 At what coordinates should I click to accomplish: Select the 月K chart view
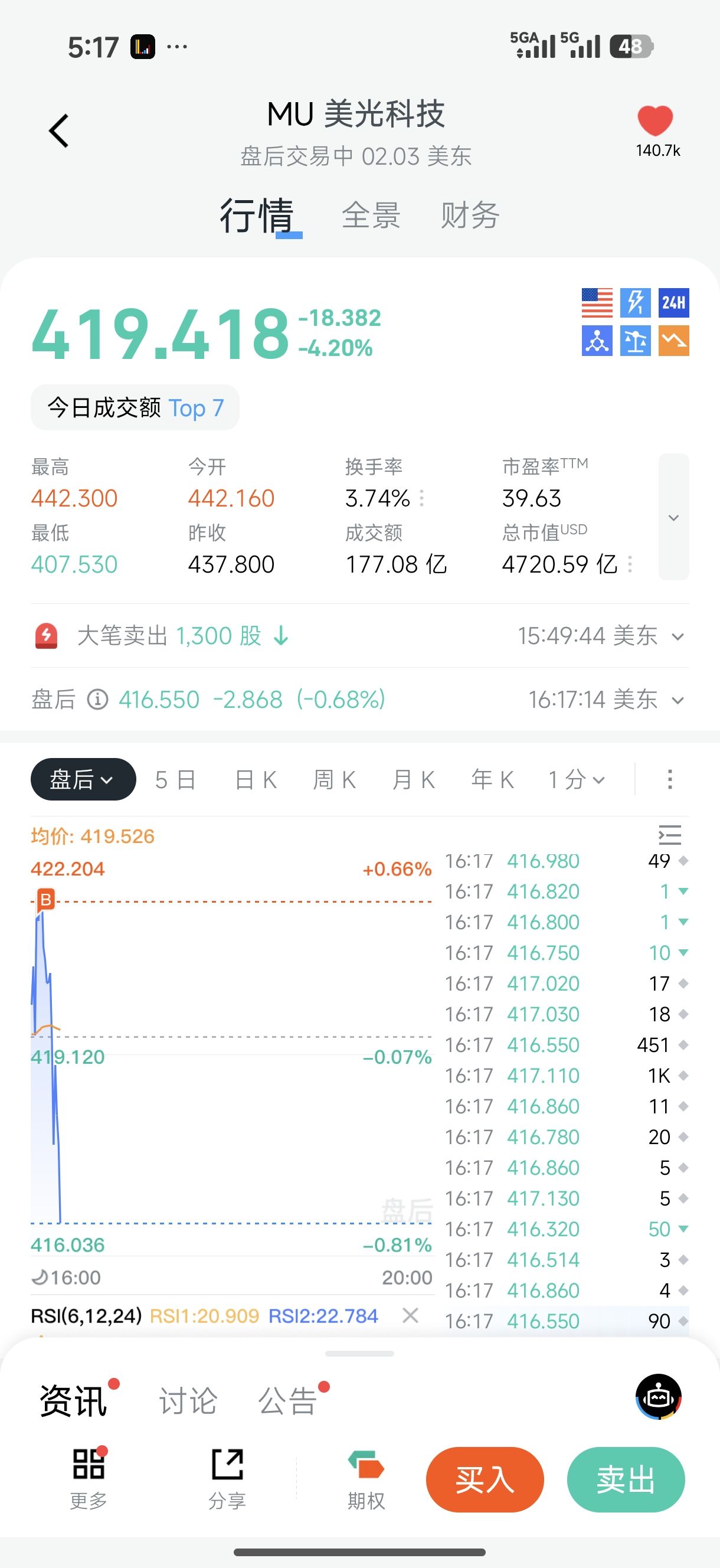pyautogui.click(x=413, y=780)
